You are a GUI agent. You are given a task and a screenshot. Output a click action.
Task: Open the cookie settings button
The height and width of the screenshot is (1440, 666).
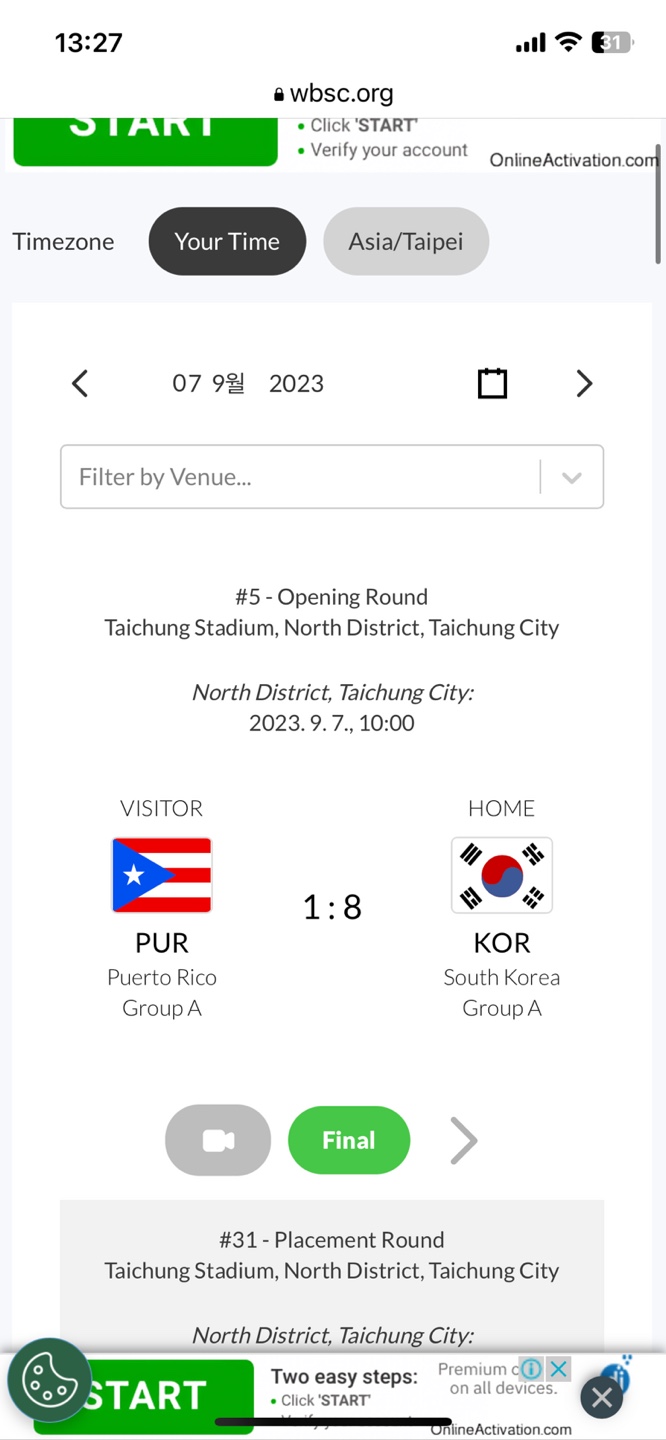click(49, 1380)
